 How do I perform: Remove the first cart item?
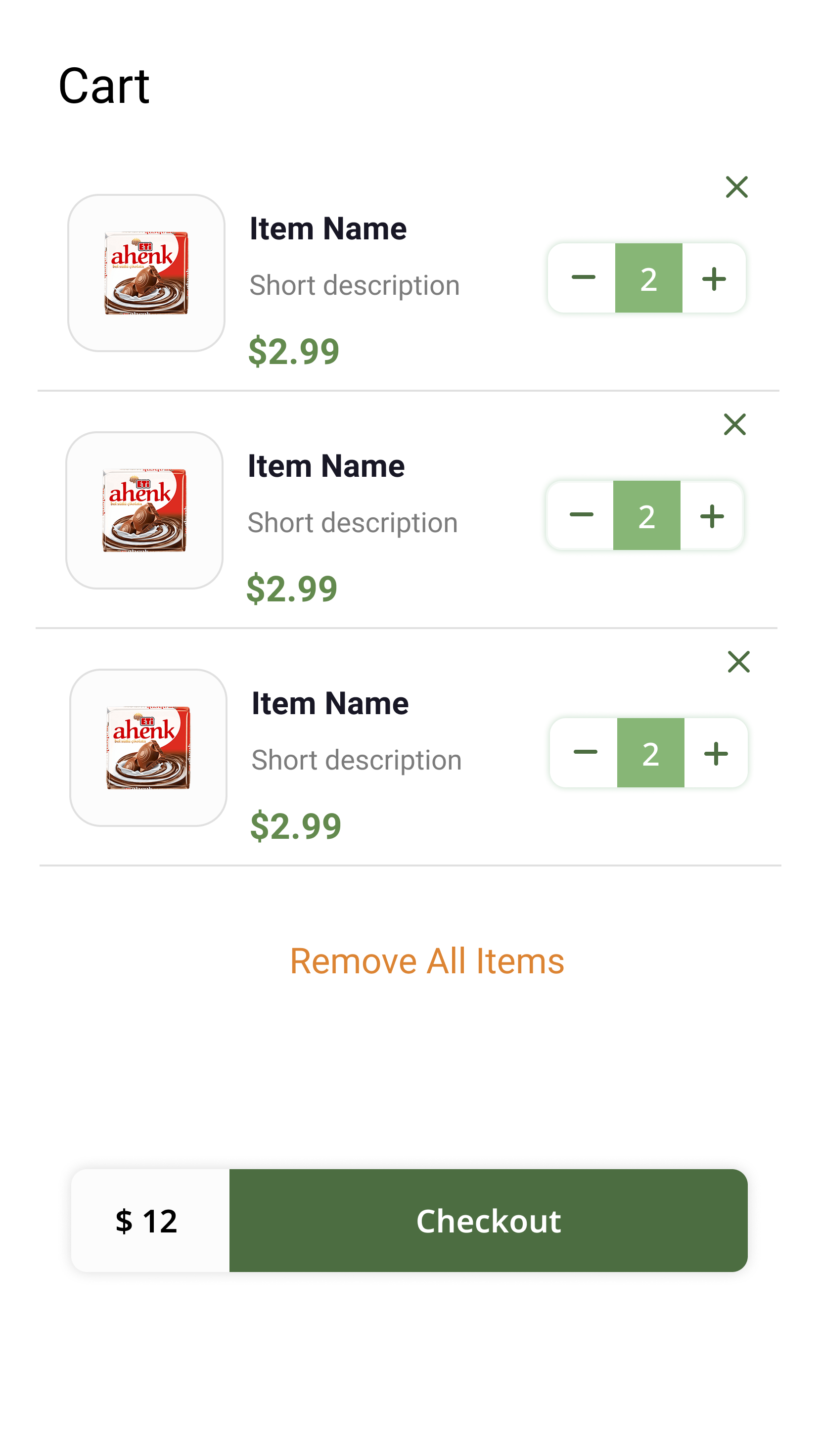[736, 187]
